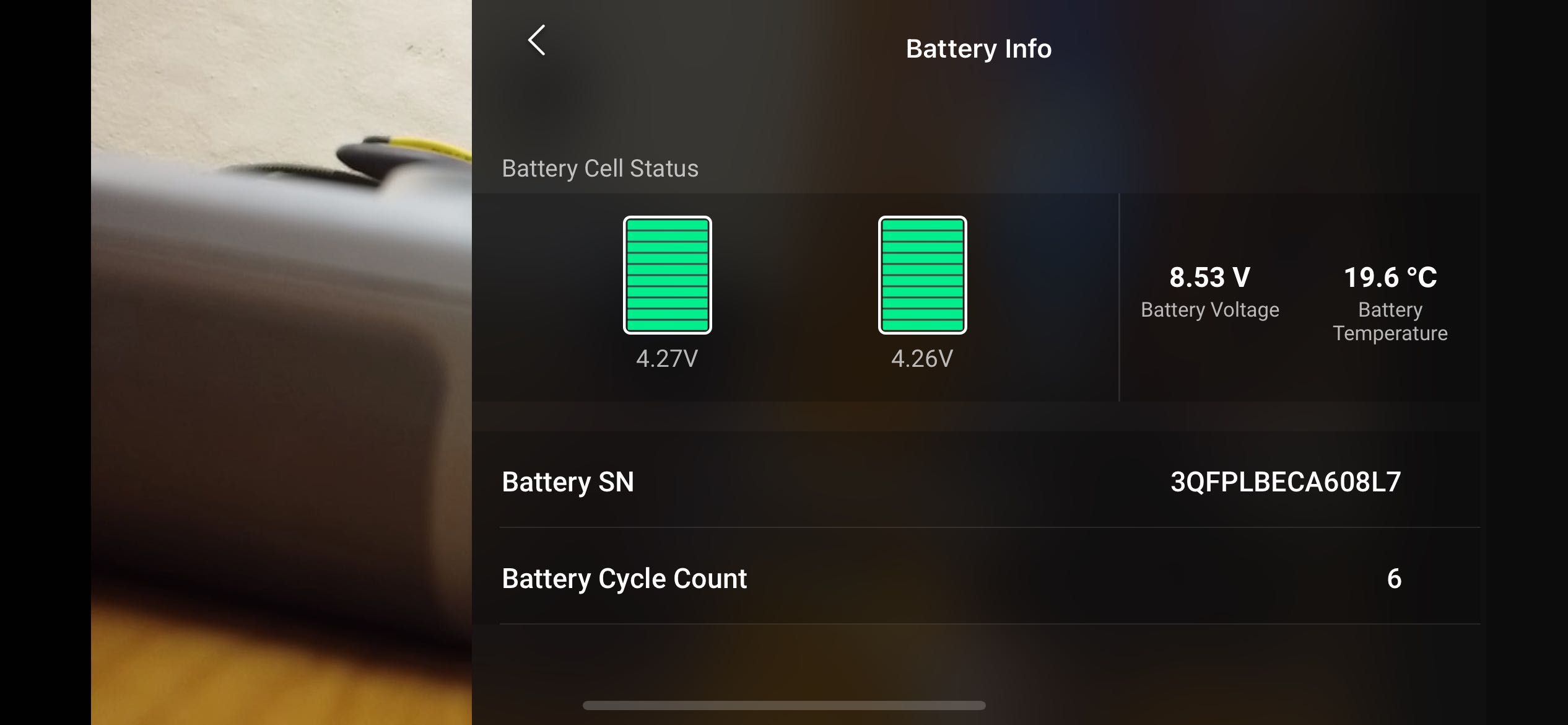
Task: Go back from Battery Info
Action: coord(536,41)
